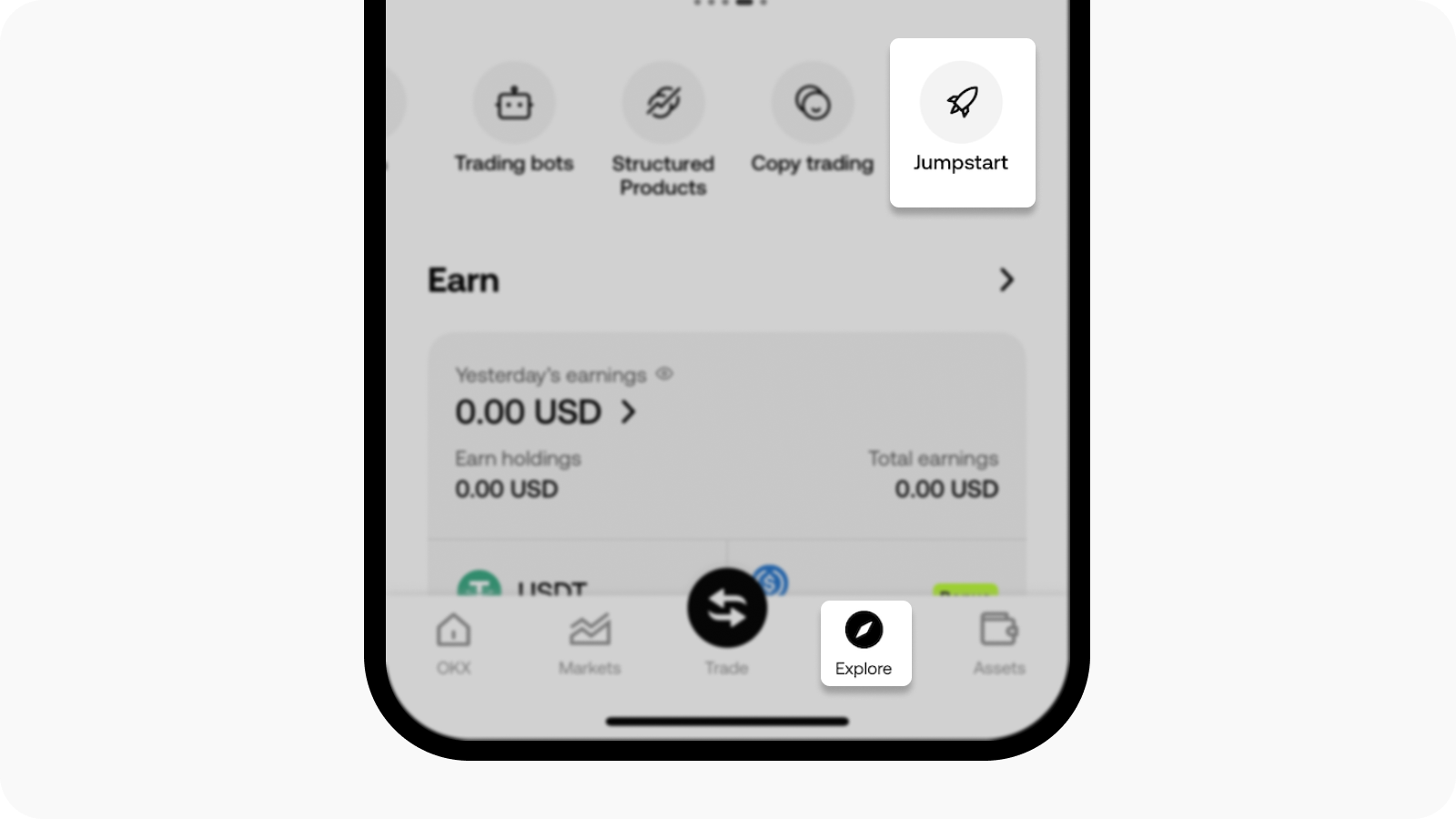Viewport: 1456px width, 819px height.
Task: Switch to the Explore tab
Action: click(864, 643)
